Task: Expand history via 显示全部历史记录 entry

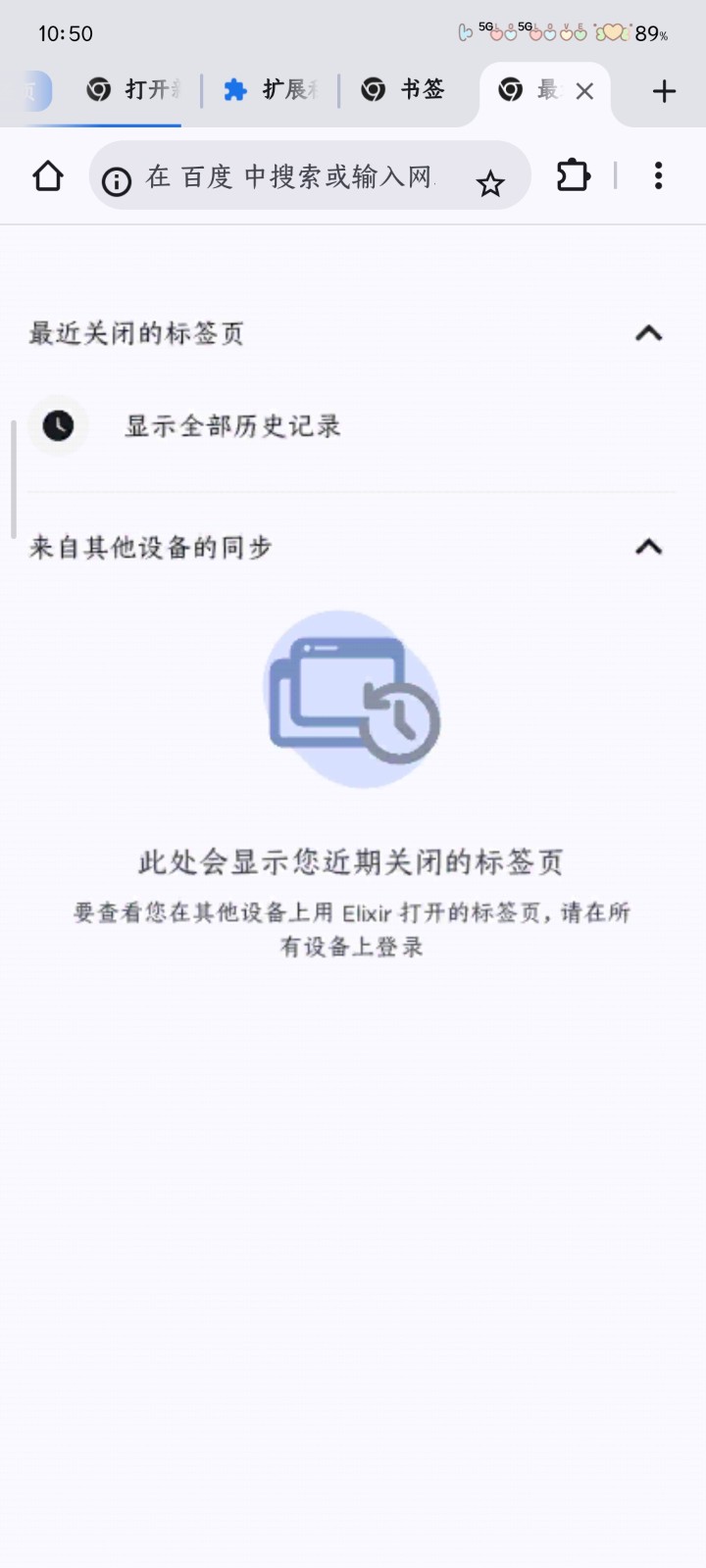Action: (x=231, y=425)
